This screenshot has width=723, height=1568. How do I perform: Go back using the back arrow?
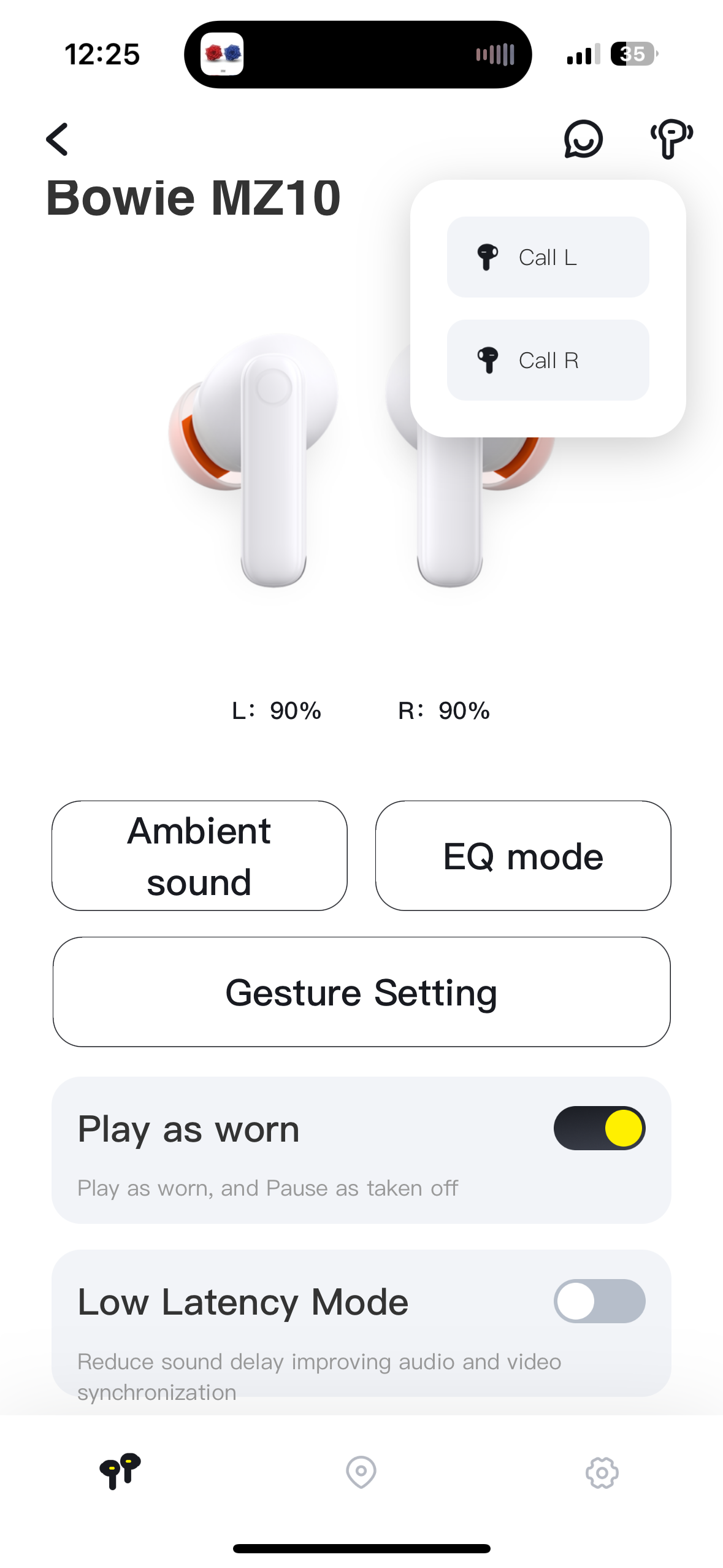57,139
